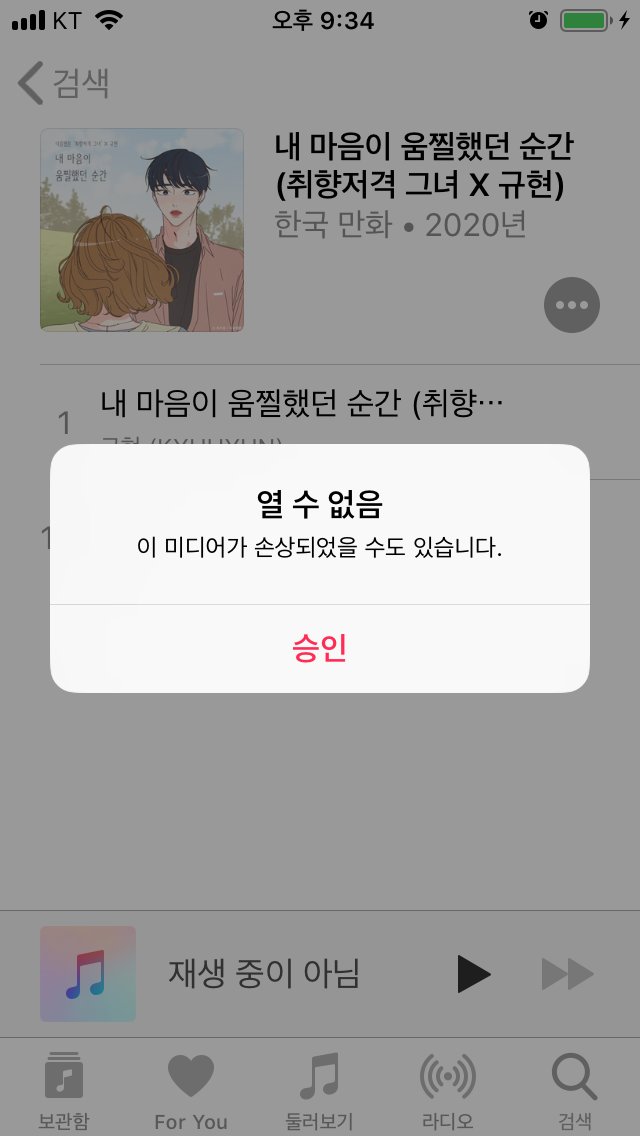Tap the album cover artwork
This screenshot has height=1136, width=640.
coord(142,230)
